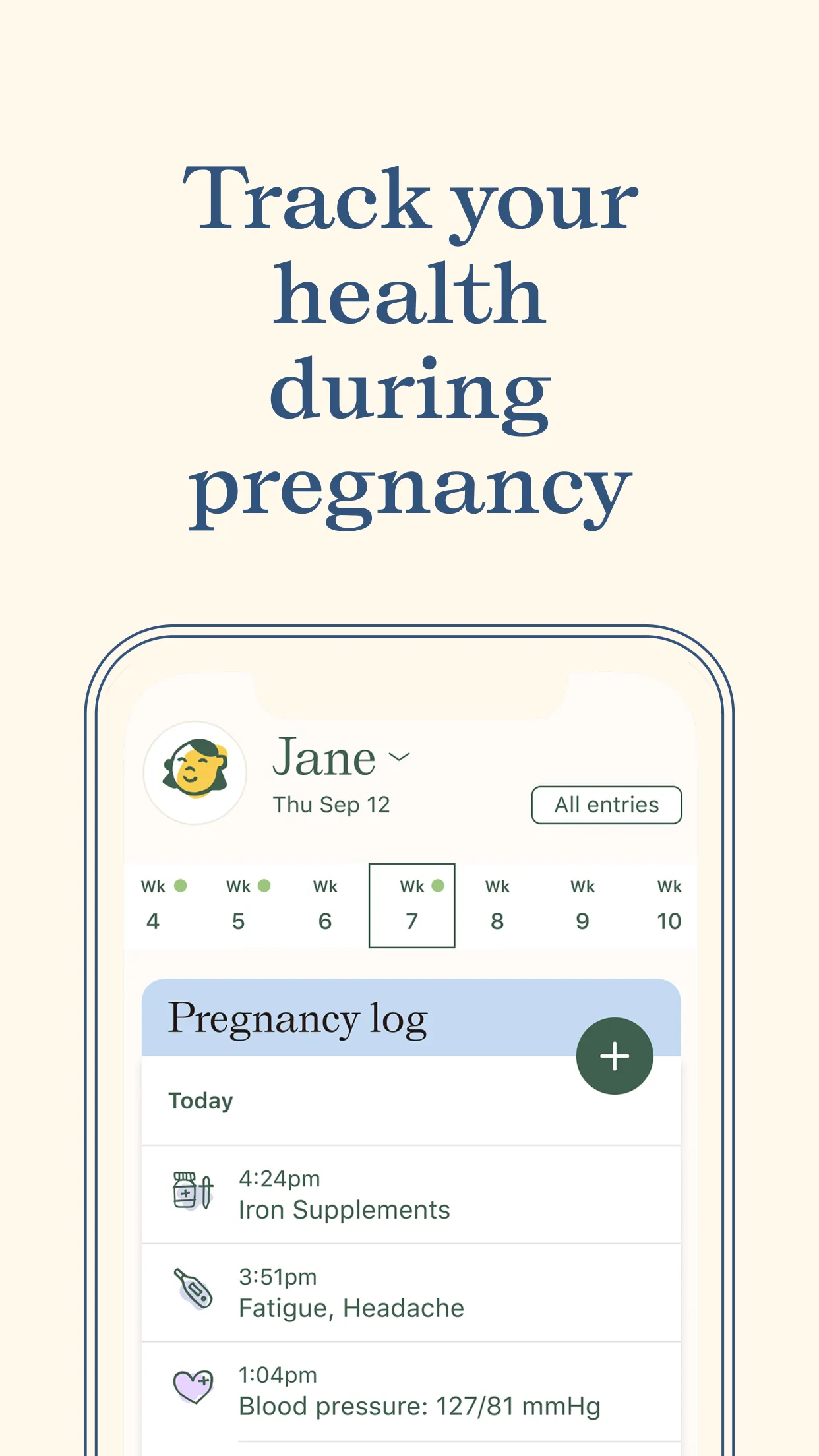This screenshot has width=819, height=1456.
Task: Select Week 8 in the week selector
Action: 497,903
